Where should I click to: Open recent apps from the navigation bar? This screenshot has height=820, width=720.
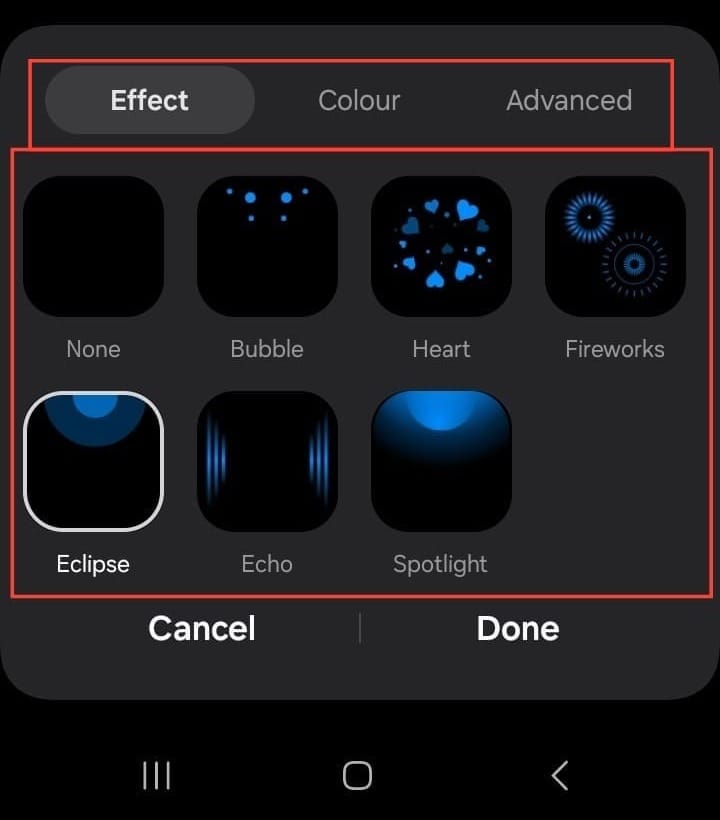(x=156, y=775)
